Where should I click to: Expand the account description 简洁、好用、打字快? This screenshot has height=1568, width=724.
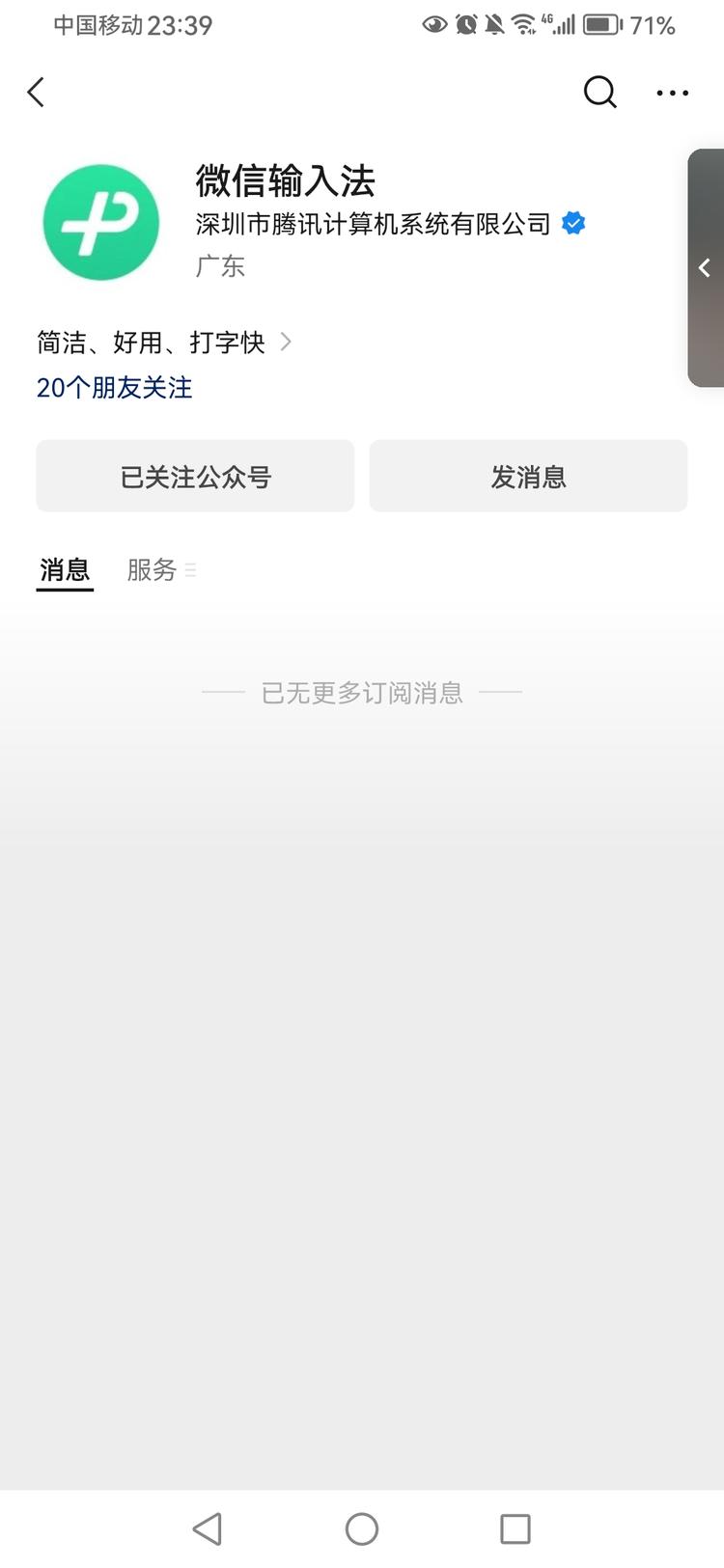pyautogui.click(x=150, y=342)
